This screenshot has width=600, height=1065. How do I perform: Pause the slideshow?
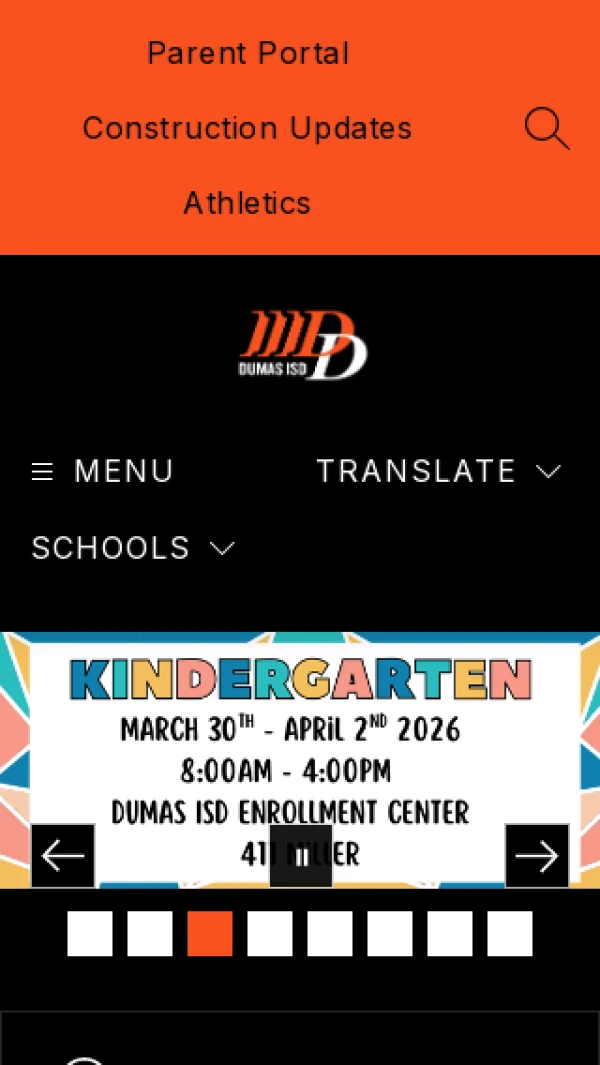[x=301, y=856]
